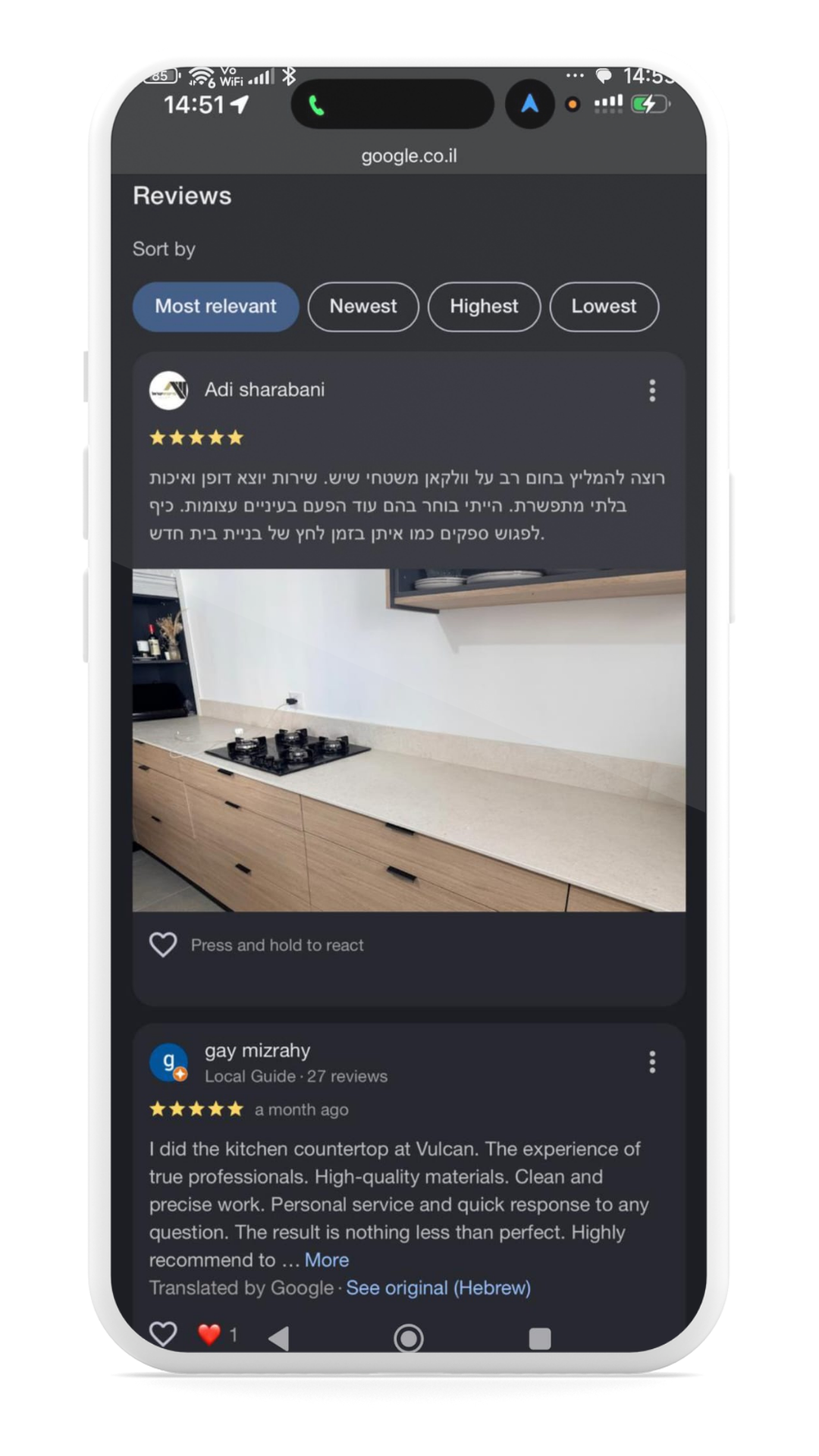Sort reviews by Highest rating

484,306
